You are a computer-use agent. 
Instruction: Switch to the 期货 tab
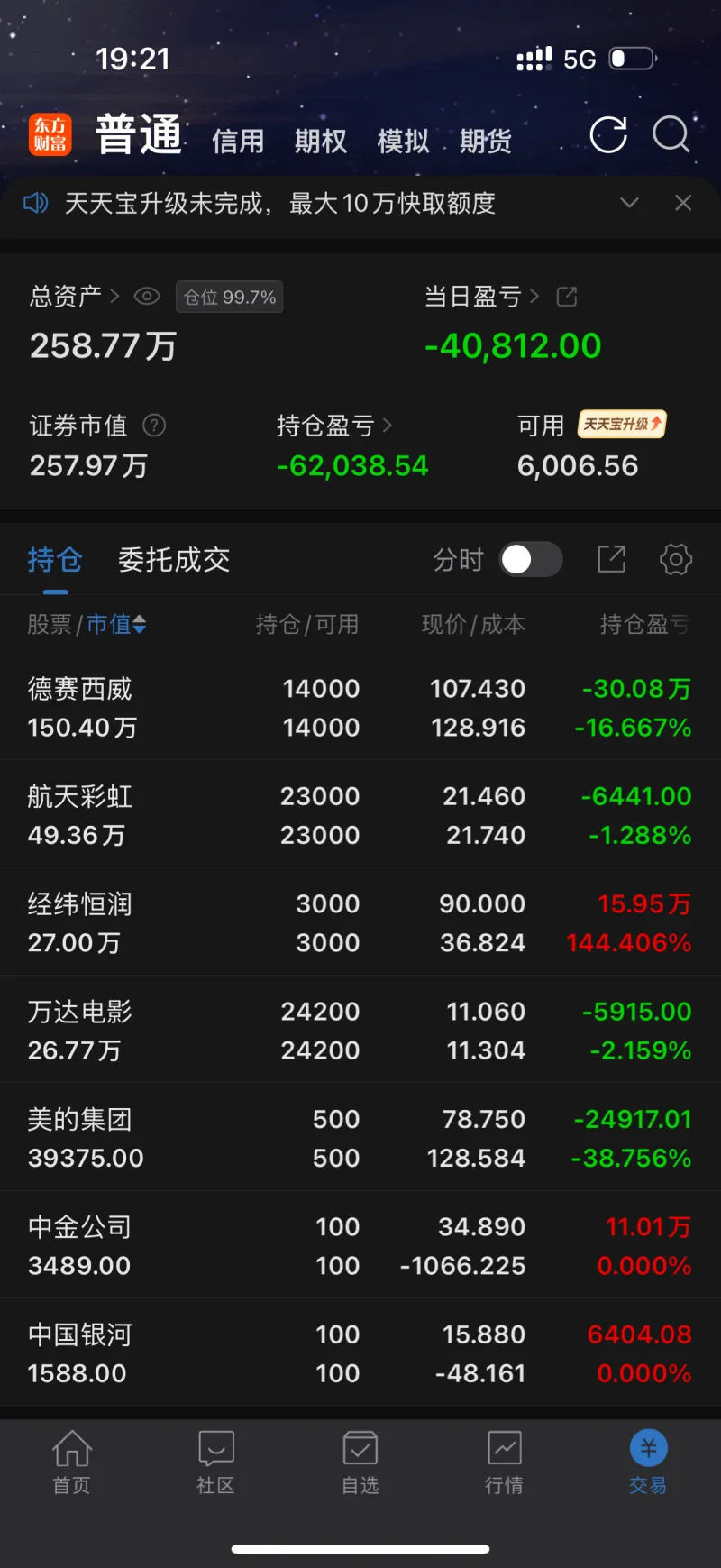tap(486, 141)
